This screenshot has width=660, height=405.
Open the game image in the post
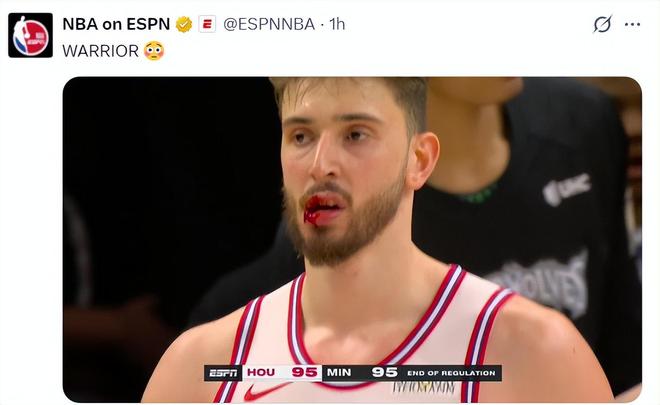(352, 240)
